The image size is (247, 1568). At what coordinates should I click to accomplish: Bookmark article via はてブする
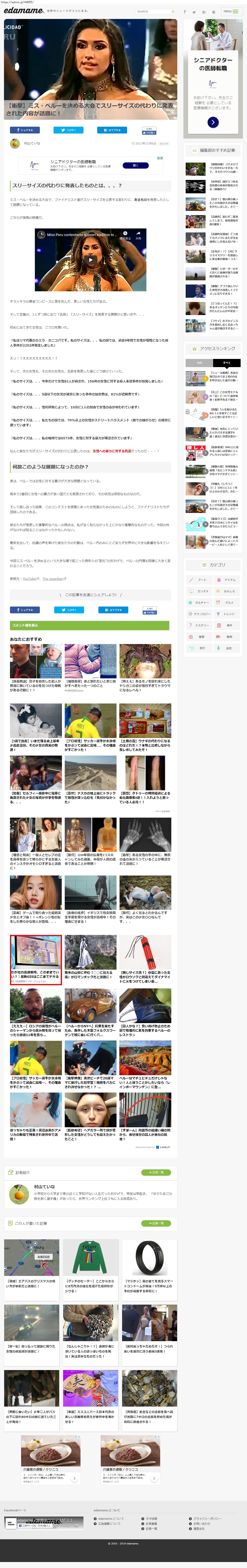(x=112, y=130)
